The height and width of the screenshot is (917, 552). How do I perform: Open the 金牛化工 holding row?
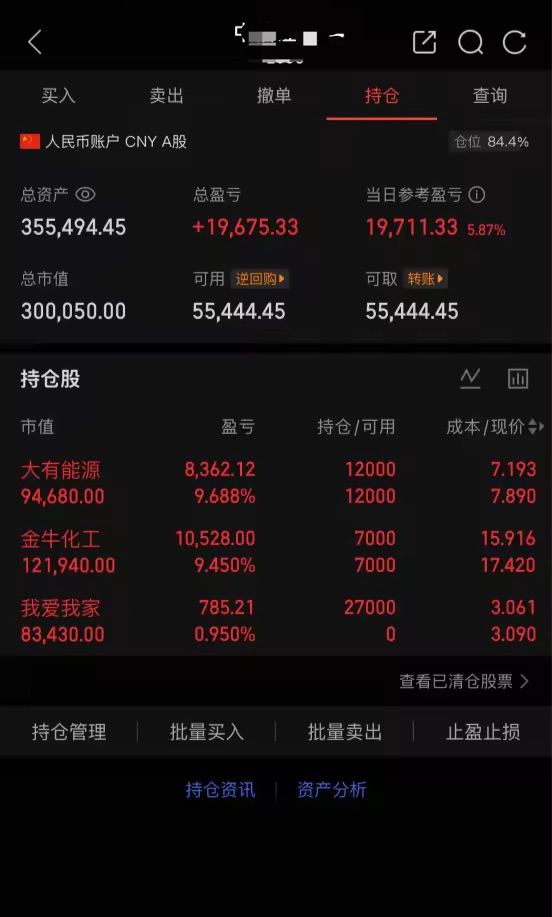coord(276,551)
